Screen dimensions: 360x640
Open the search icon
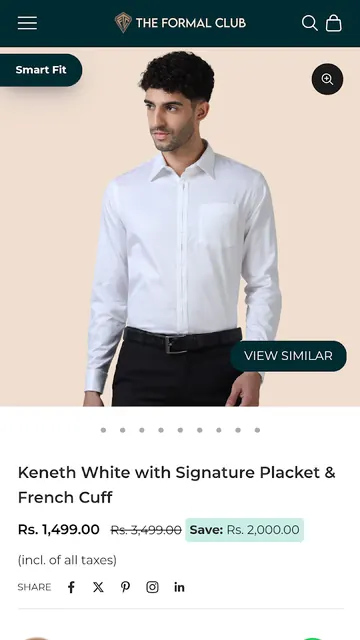(309, 23)
